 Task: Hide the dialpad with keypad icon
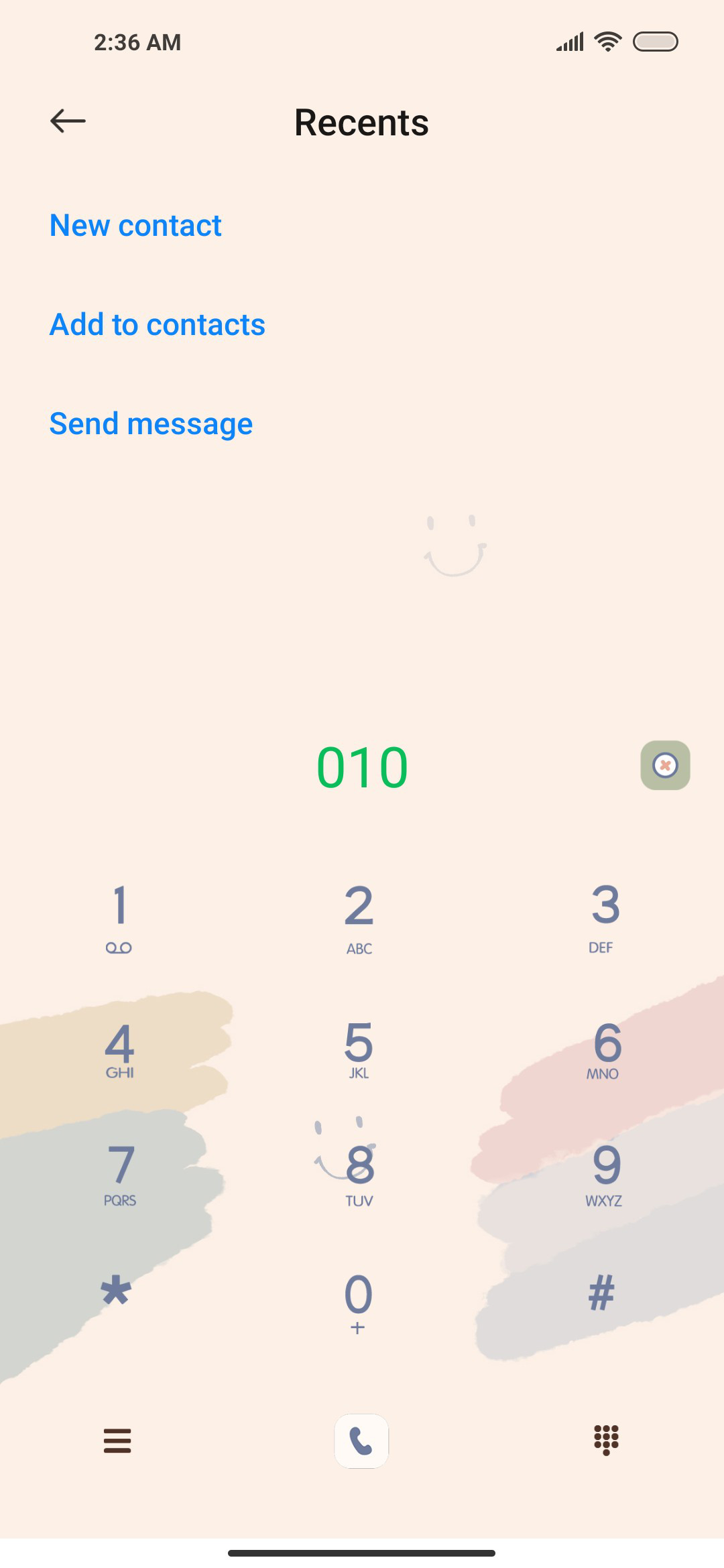pyautogui.click(x=606, y=1441)
